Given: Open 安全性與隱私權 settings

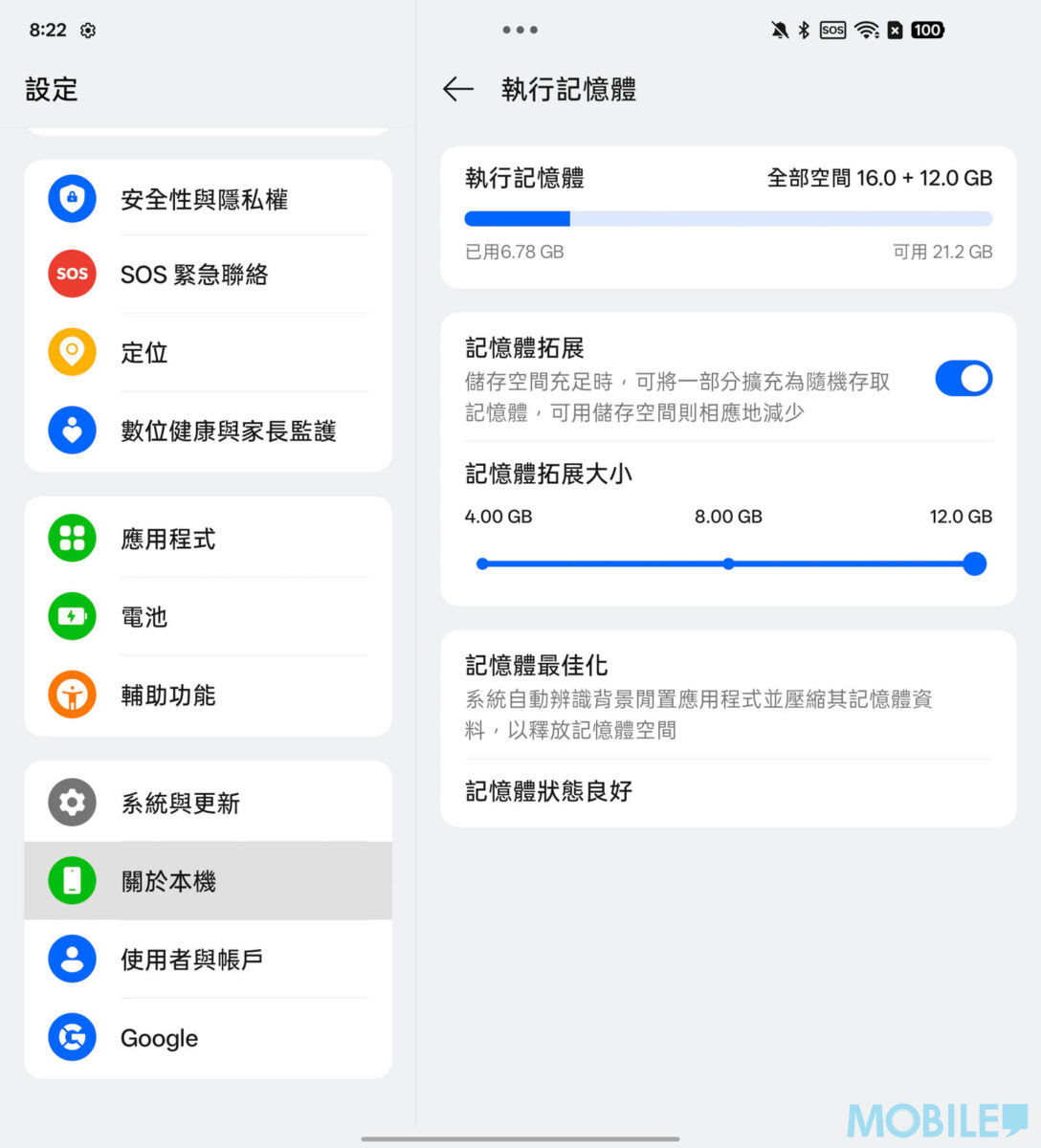Looking at the screenshot, I should pyautogui.click(x=207, y=199).
